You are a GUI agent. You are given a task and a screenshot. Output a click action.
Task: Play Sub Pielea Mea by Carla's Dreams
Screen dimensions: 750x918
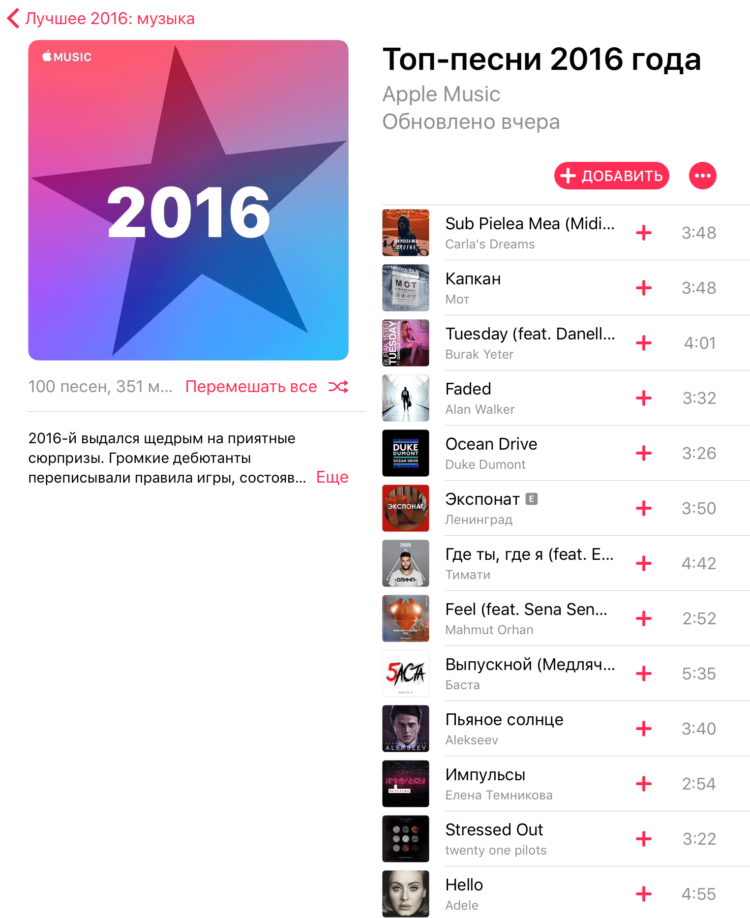[x=528, y=233]
